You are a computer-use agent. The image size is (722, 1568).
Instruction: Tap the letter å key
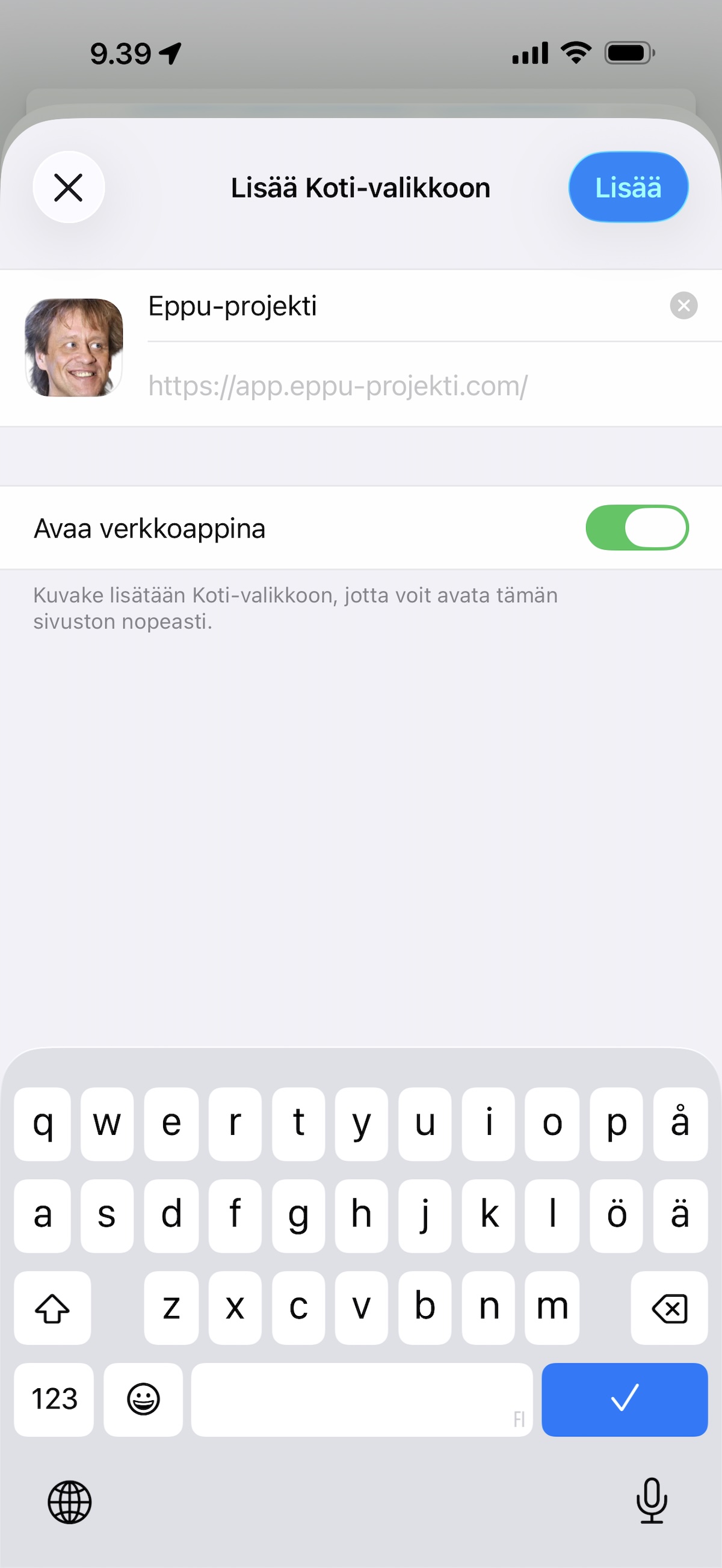680,1123
